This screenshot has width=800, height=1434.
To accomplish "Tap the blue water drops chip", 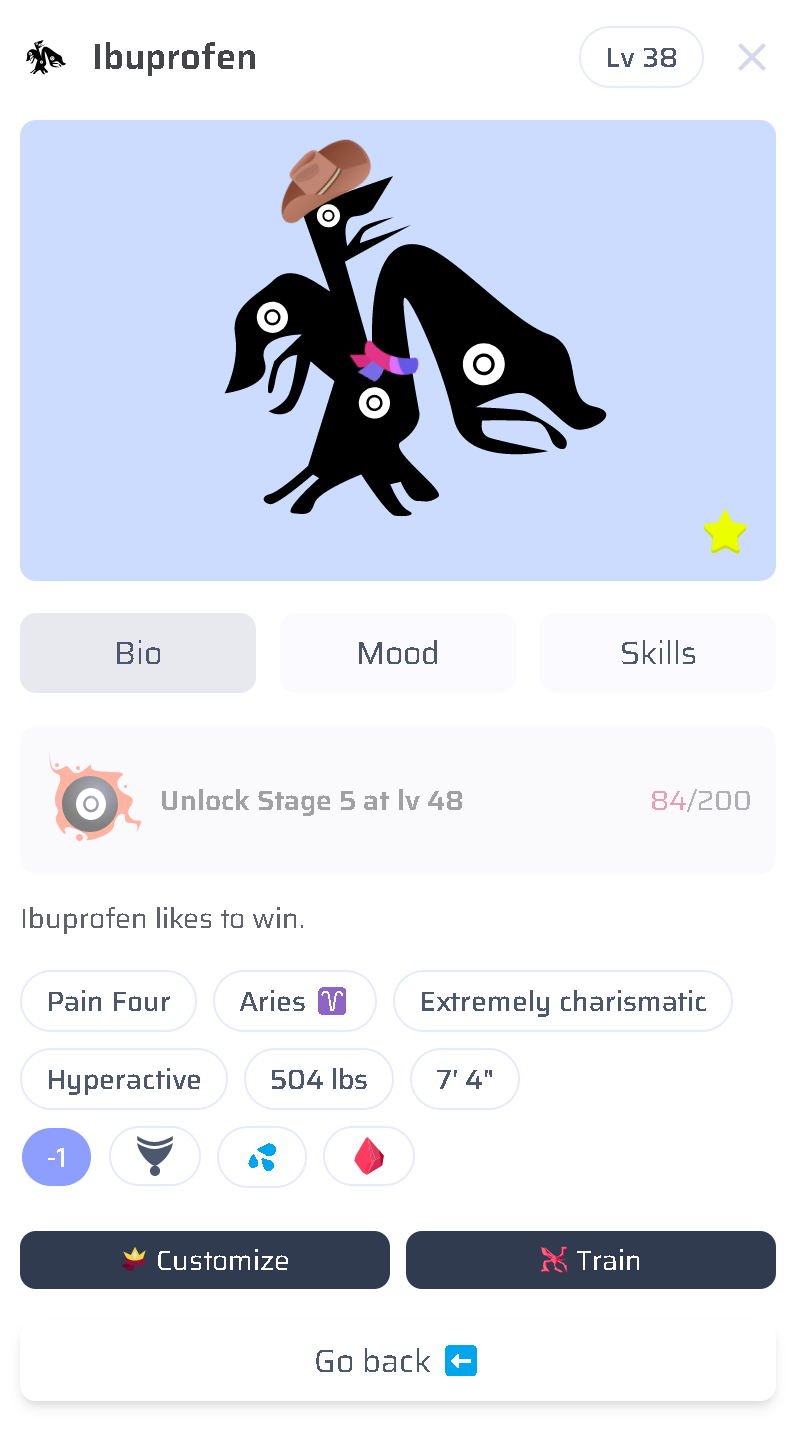I will (x=262, y=1157).
